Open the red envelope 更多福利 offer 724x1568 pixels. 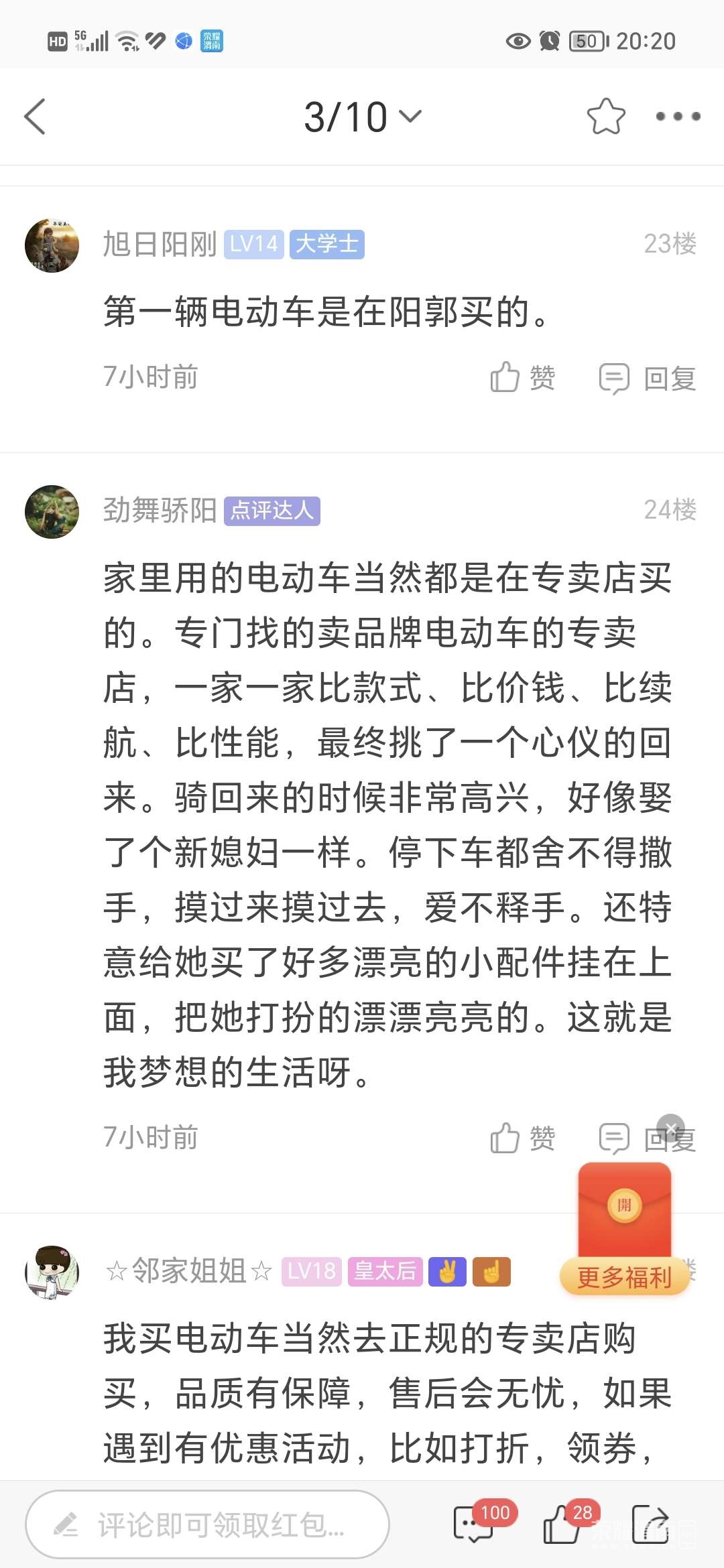(624, 1226)
